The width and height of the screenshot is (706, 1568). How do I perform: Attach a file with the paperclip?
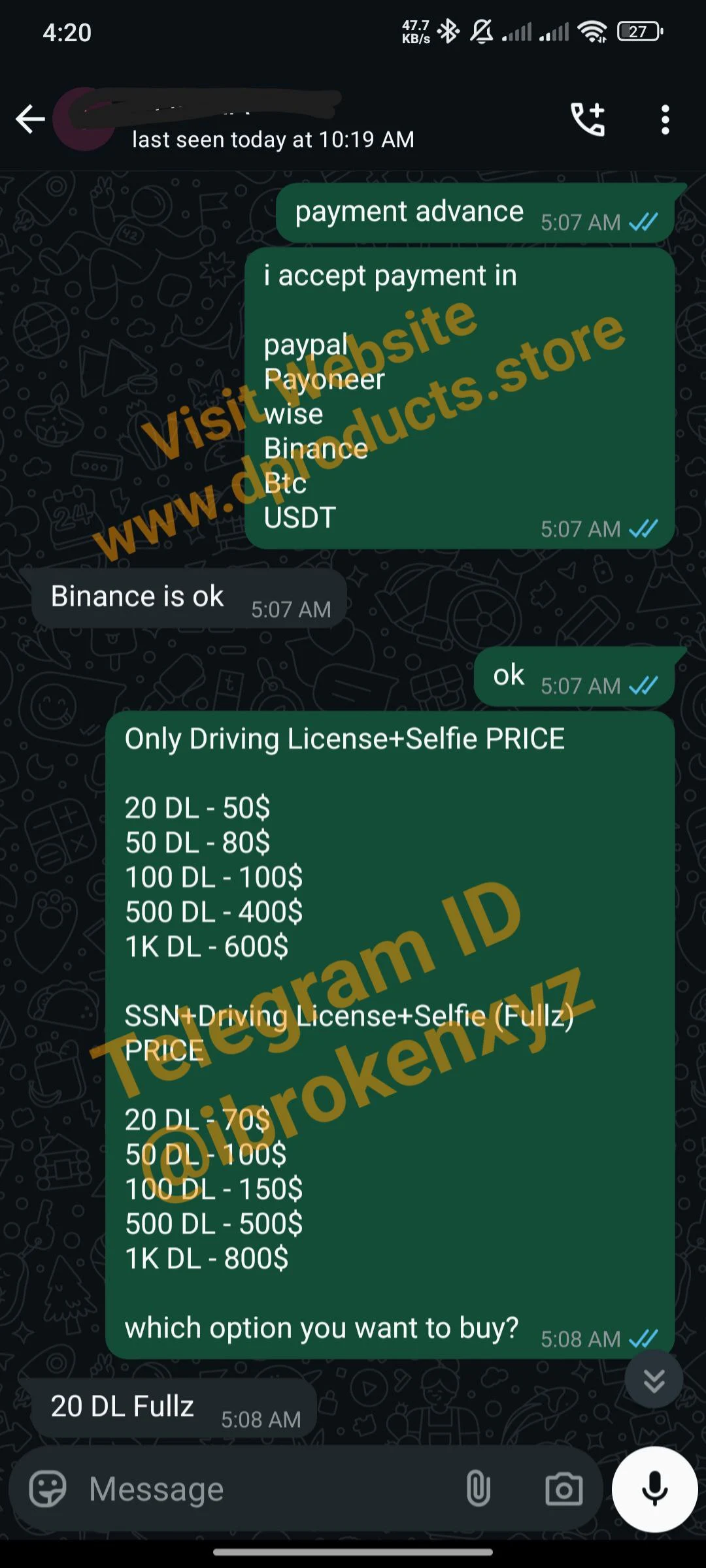pos(478,1489)
